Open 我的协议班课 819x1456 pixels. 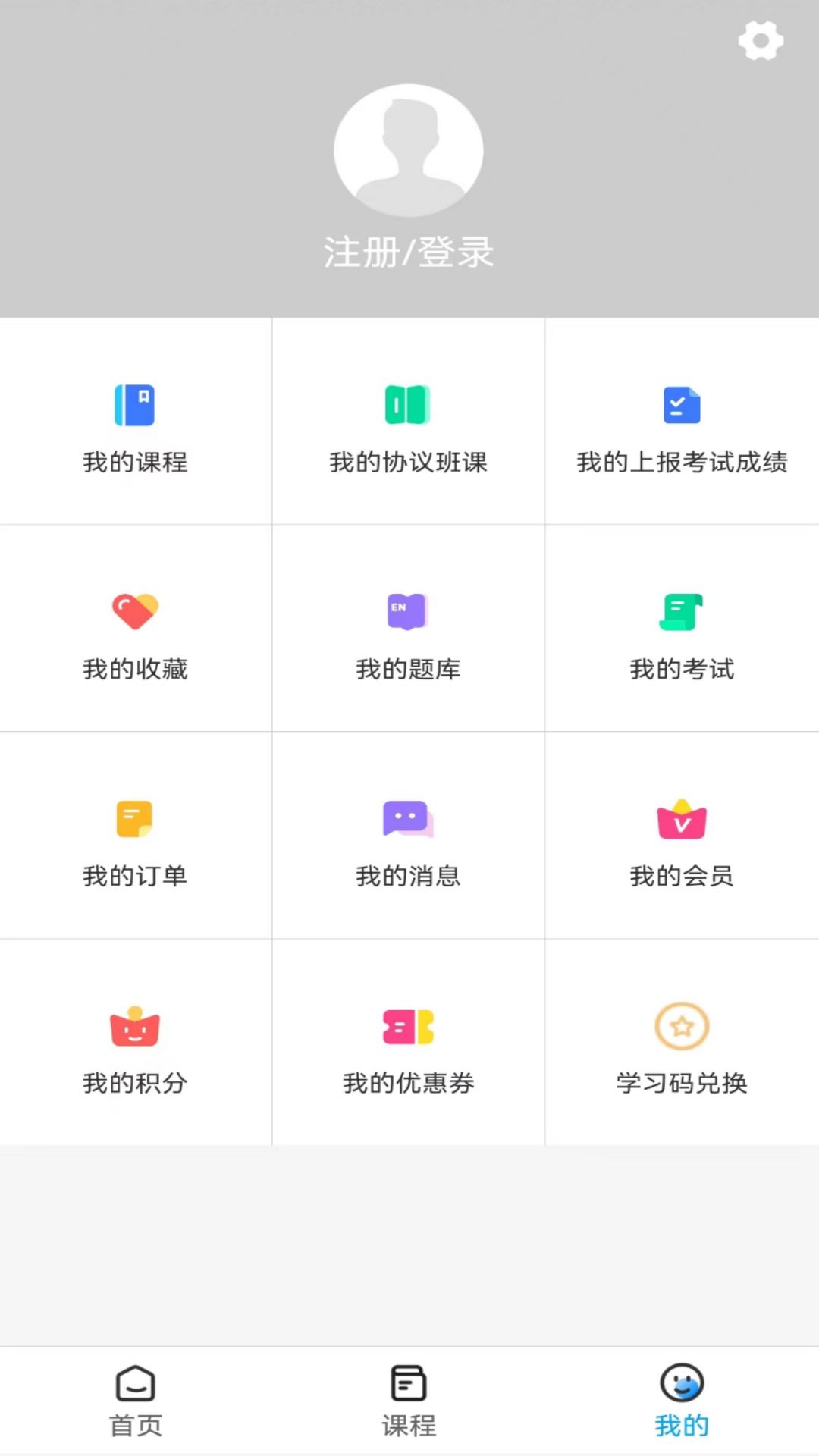pos(408,426)
